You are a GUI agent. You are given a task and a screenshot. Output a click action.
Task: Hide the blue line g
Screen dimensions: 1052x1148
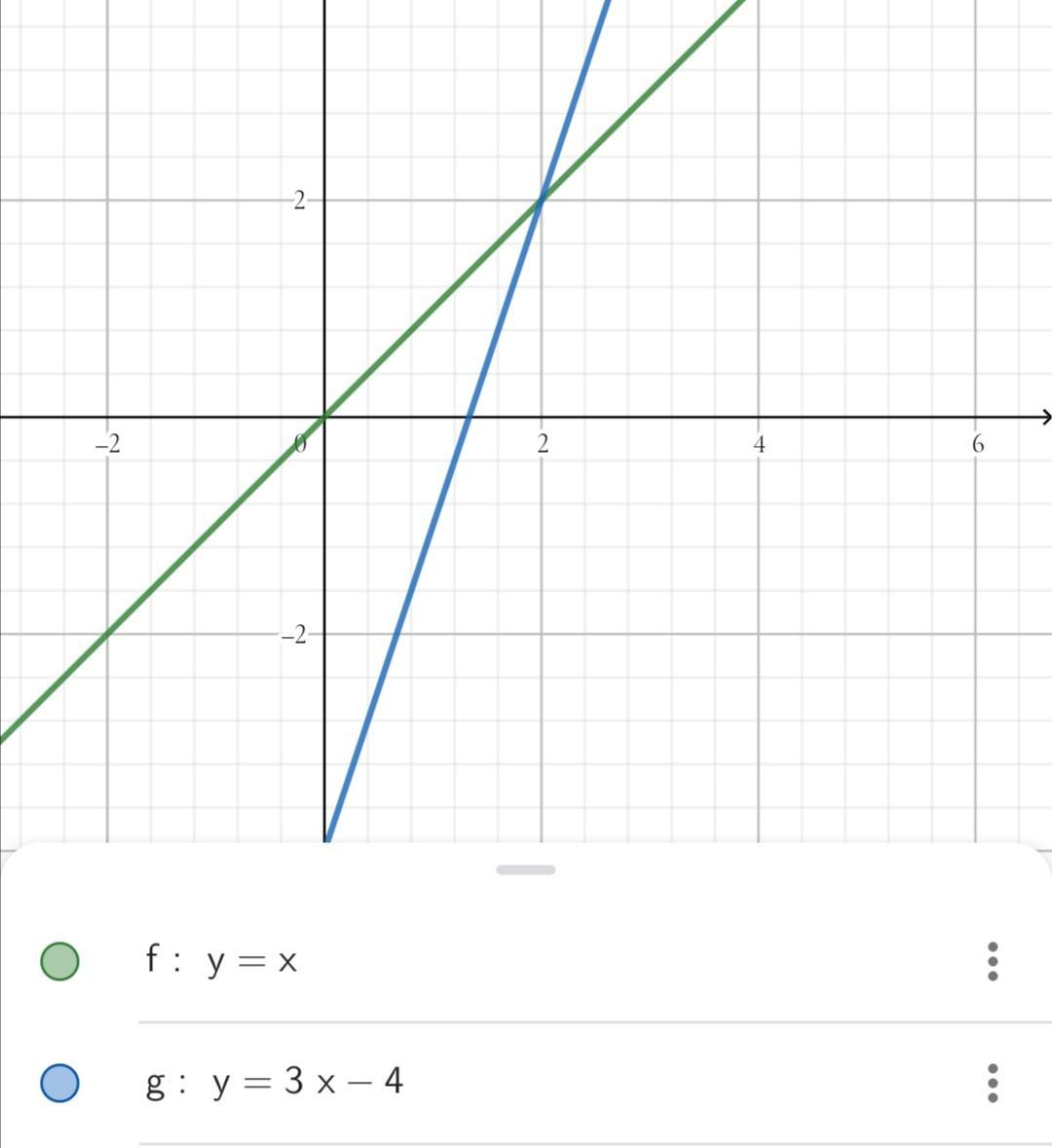59,1083
